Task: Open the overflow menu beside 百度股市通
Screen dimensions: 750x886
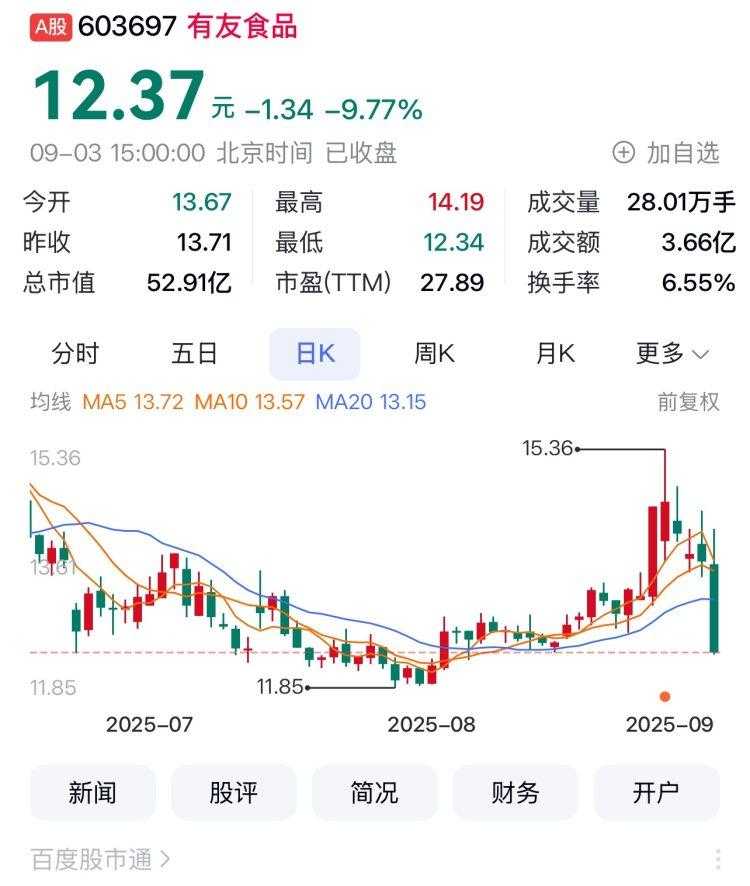Action: 718,859
